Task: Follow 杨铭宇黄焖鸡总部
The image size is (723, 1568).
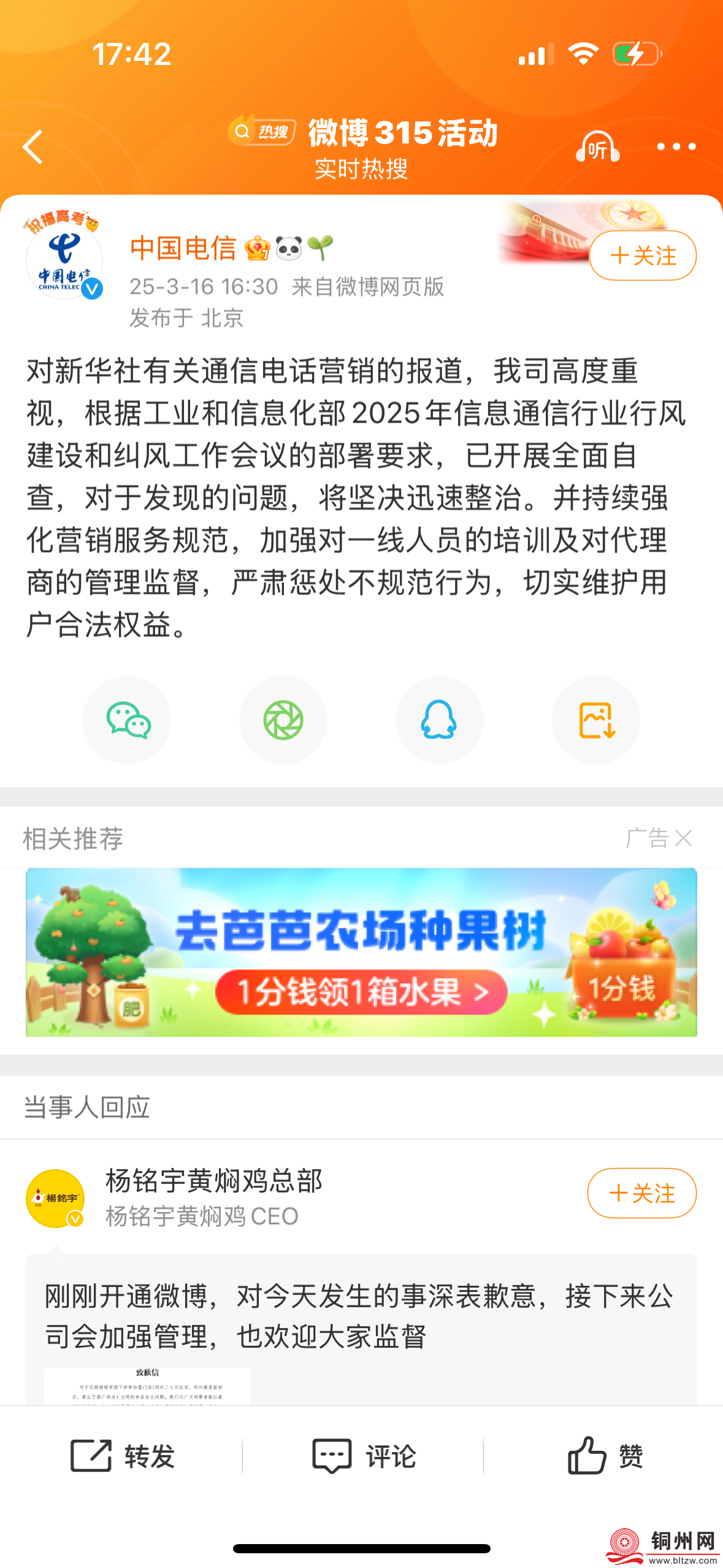Action: click(641, 1193)
